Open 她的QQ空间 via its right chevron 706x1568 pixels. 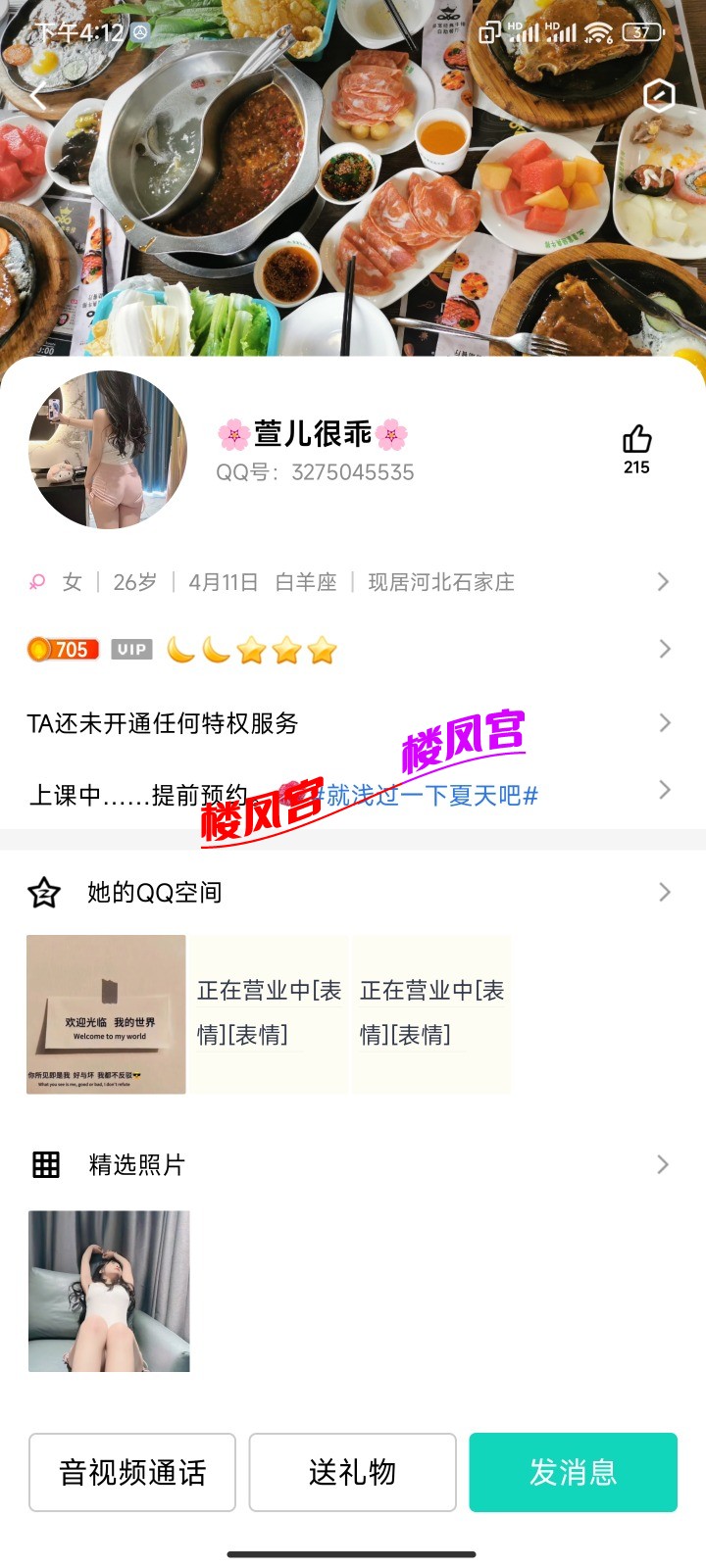(663, 892)
